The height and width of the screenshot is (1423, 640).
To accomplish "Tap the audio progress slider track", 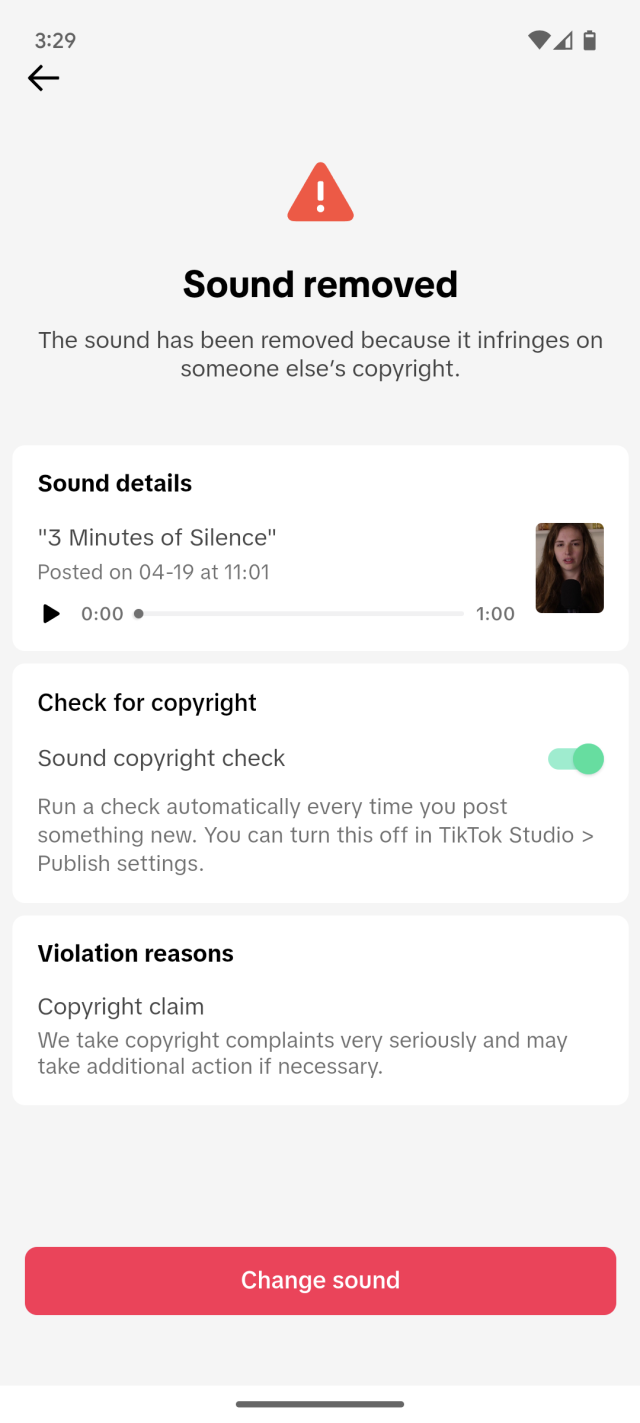I will click(x=300, y=614).
